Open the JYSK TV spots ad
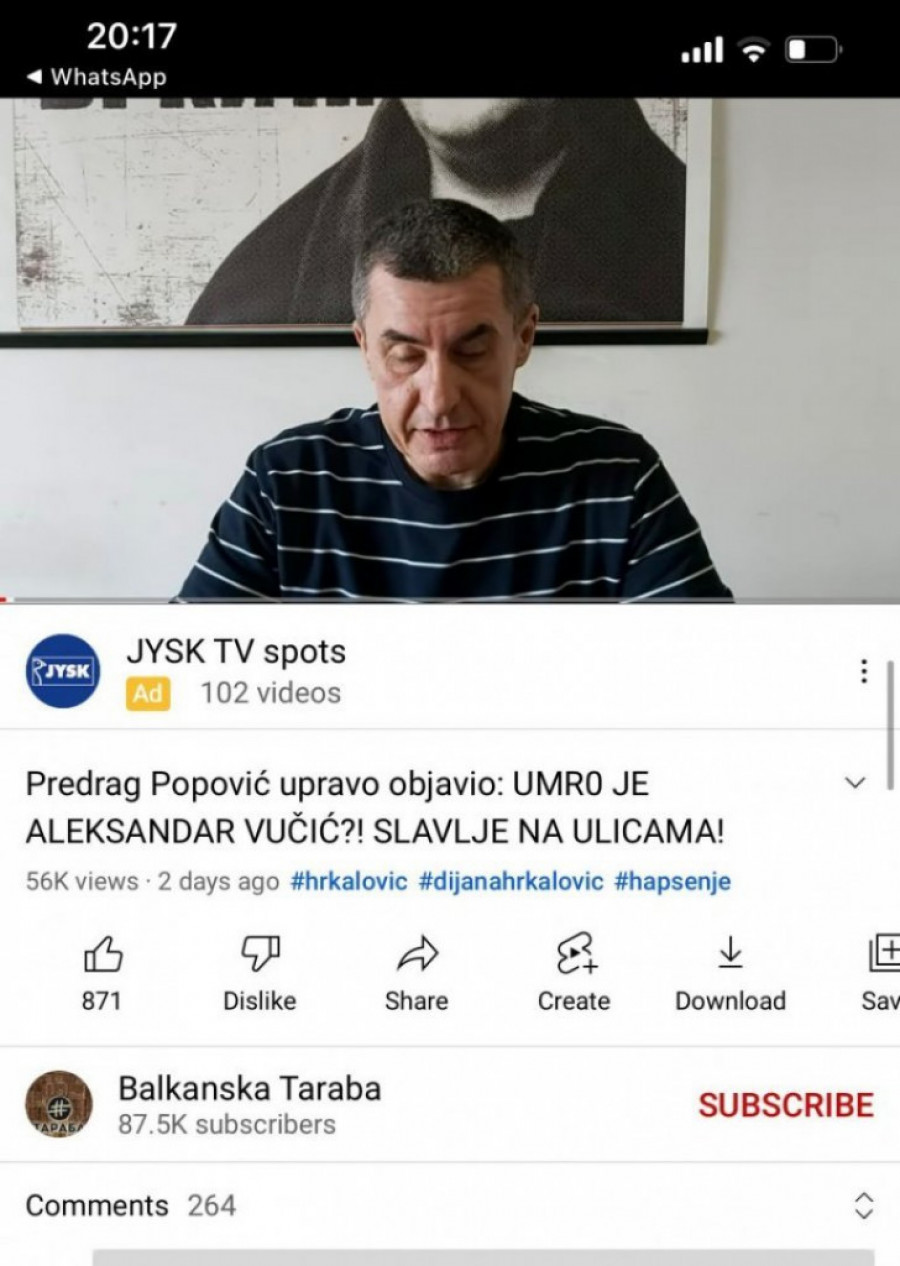Viewport: 900px width, 1266px height. coord(235,652)
